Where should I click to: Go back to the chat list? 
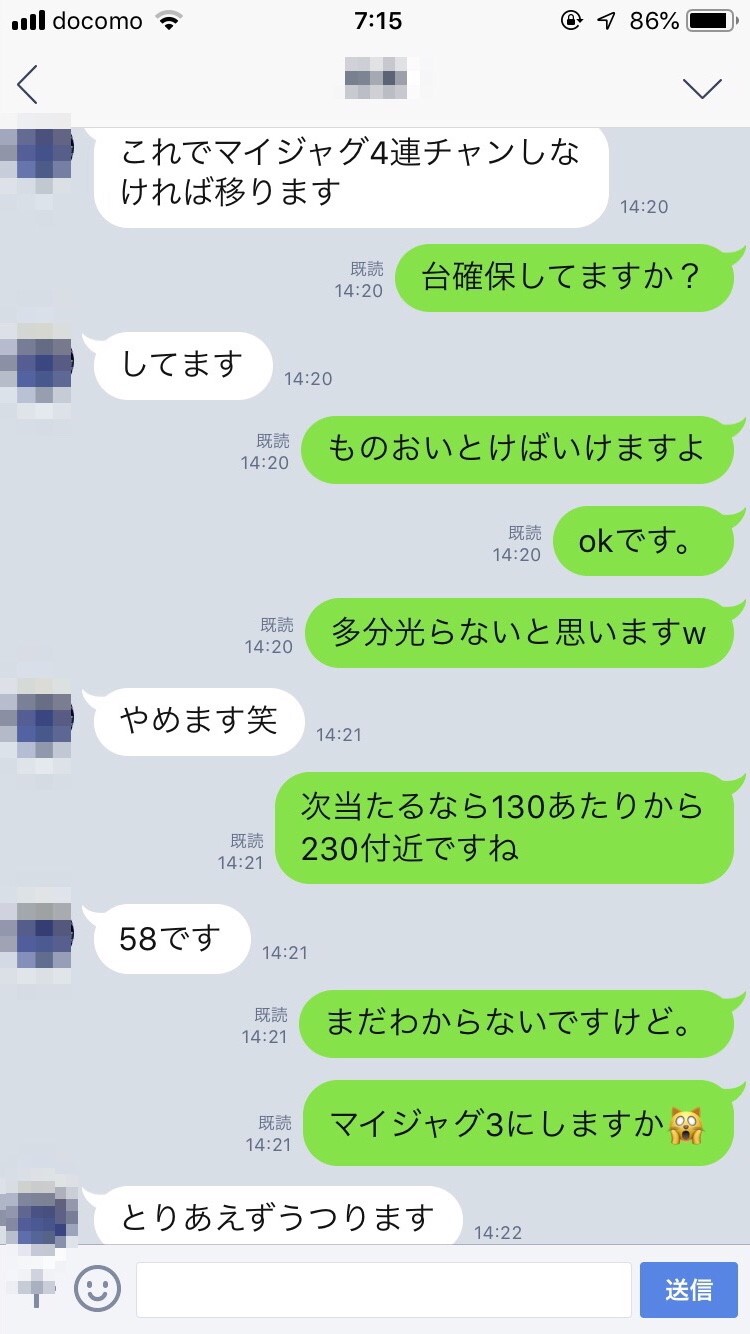[x=28, y=85]
